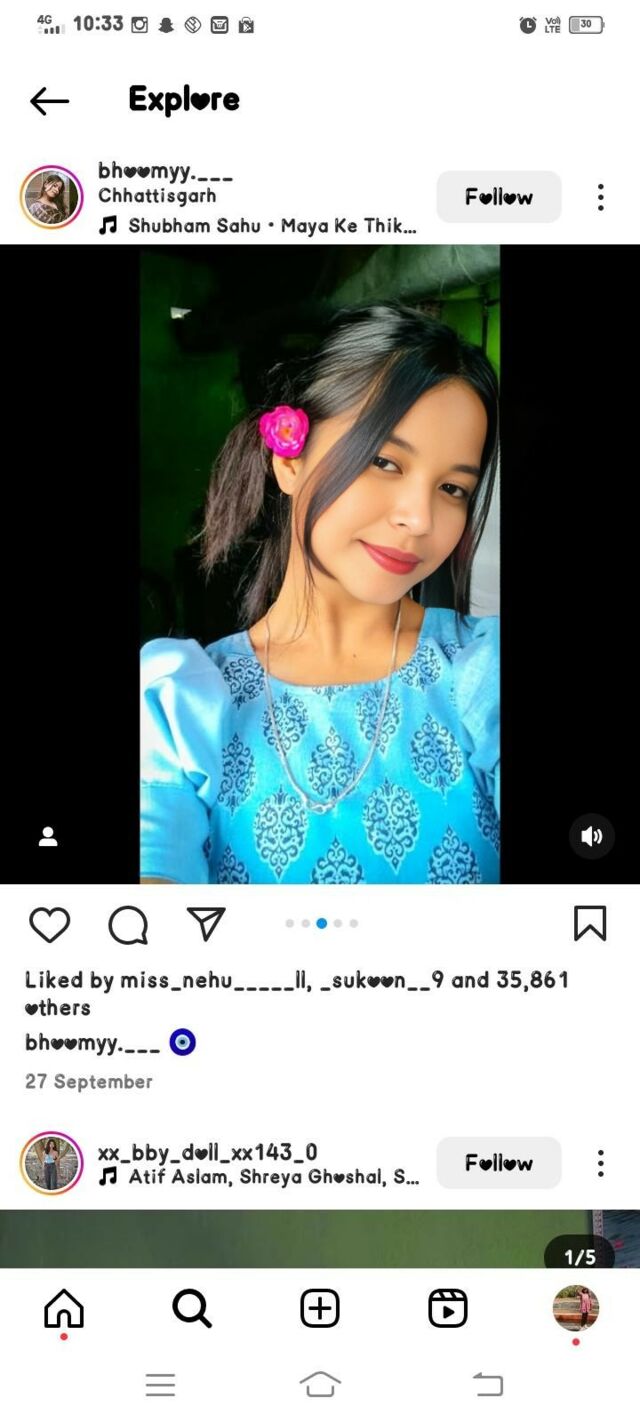Share the bhoomyy.___ post
Screen dimensions: 640x1422
206,924
